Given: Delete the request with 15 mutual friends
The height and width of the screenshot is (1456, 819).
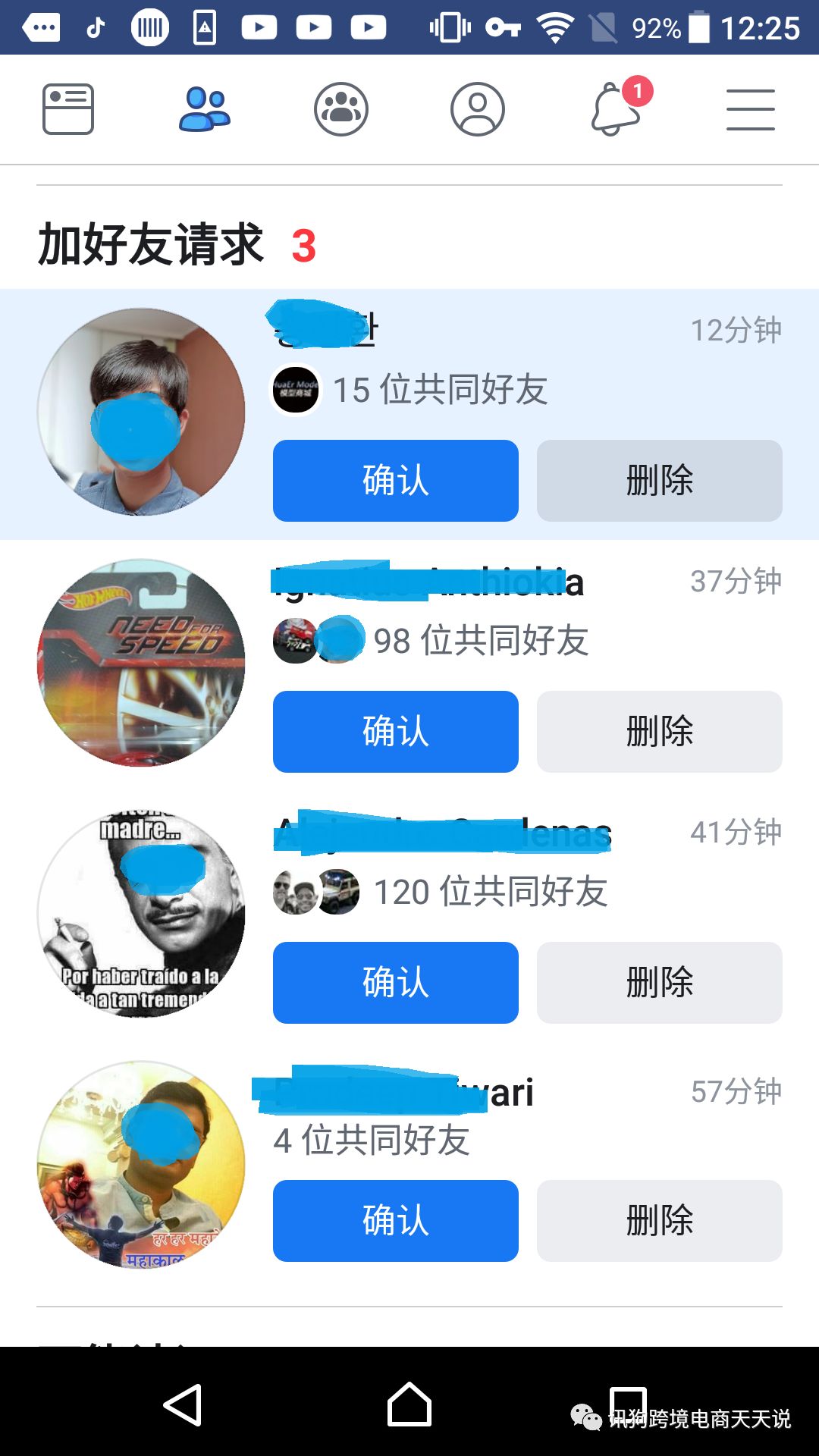Looking at the screenshot, I should point(659,481).
